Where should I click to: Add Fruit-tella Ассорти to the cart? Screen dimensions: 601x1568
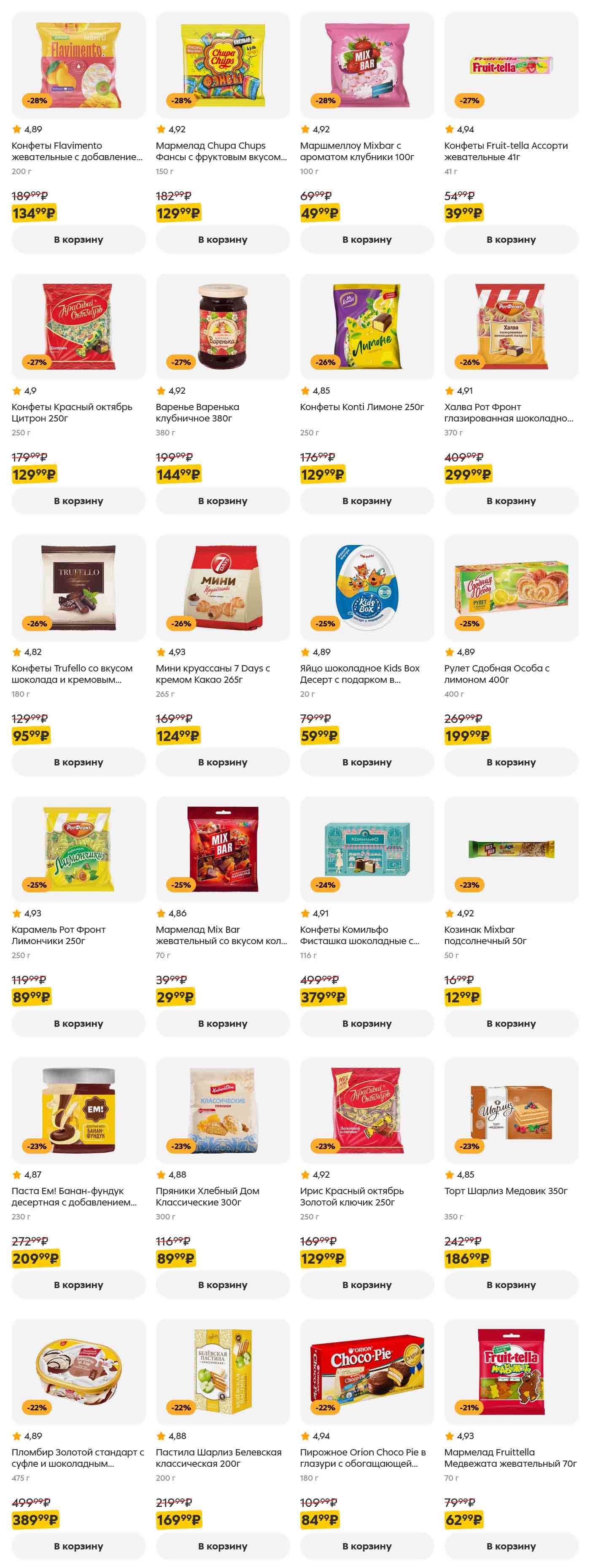[x=511, y=239]
